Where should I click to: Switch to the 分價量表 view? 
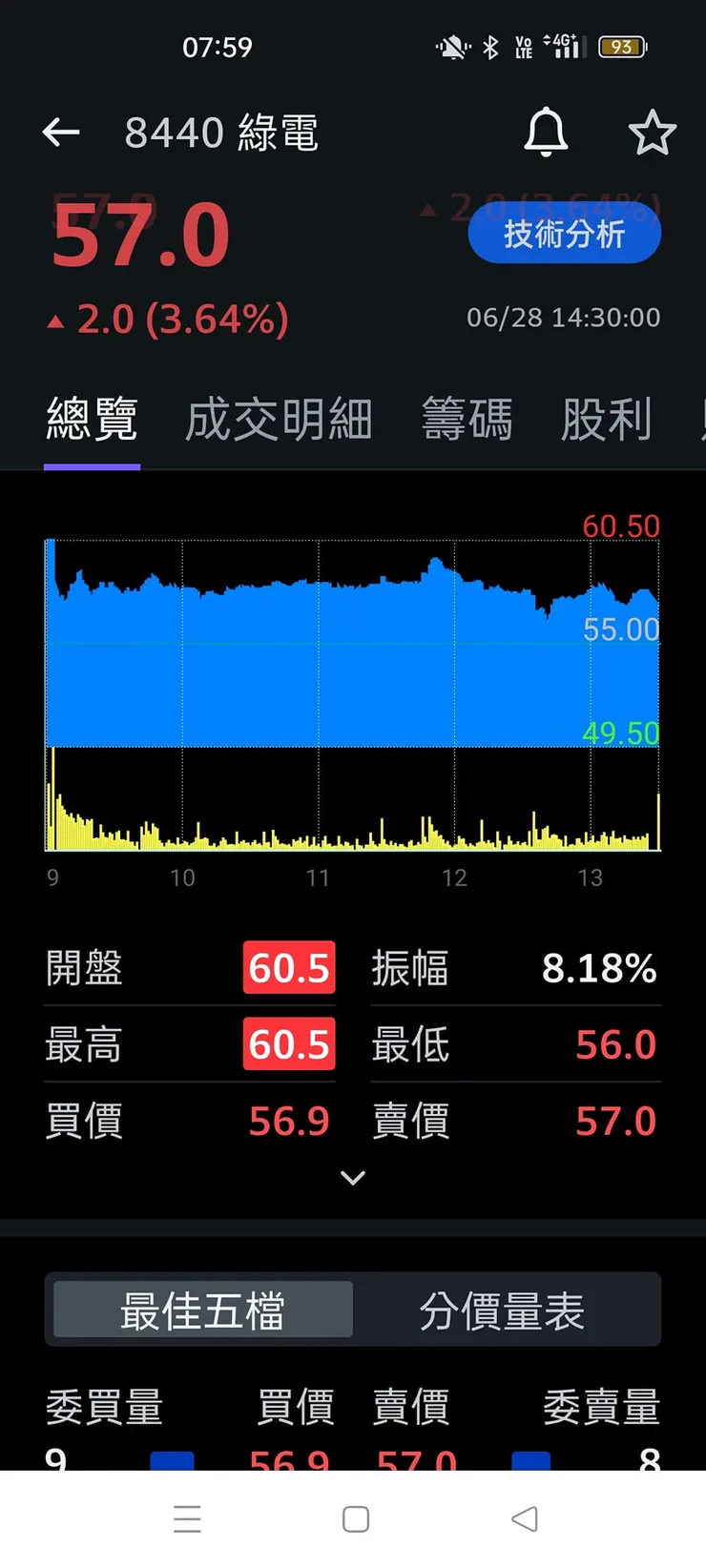pyautogui.click(x=506, y=1310)
